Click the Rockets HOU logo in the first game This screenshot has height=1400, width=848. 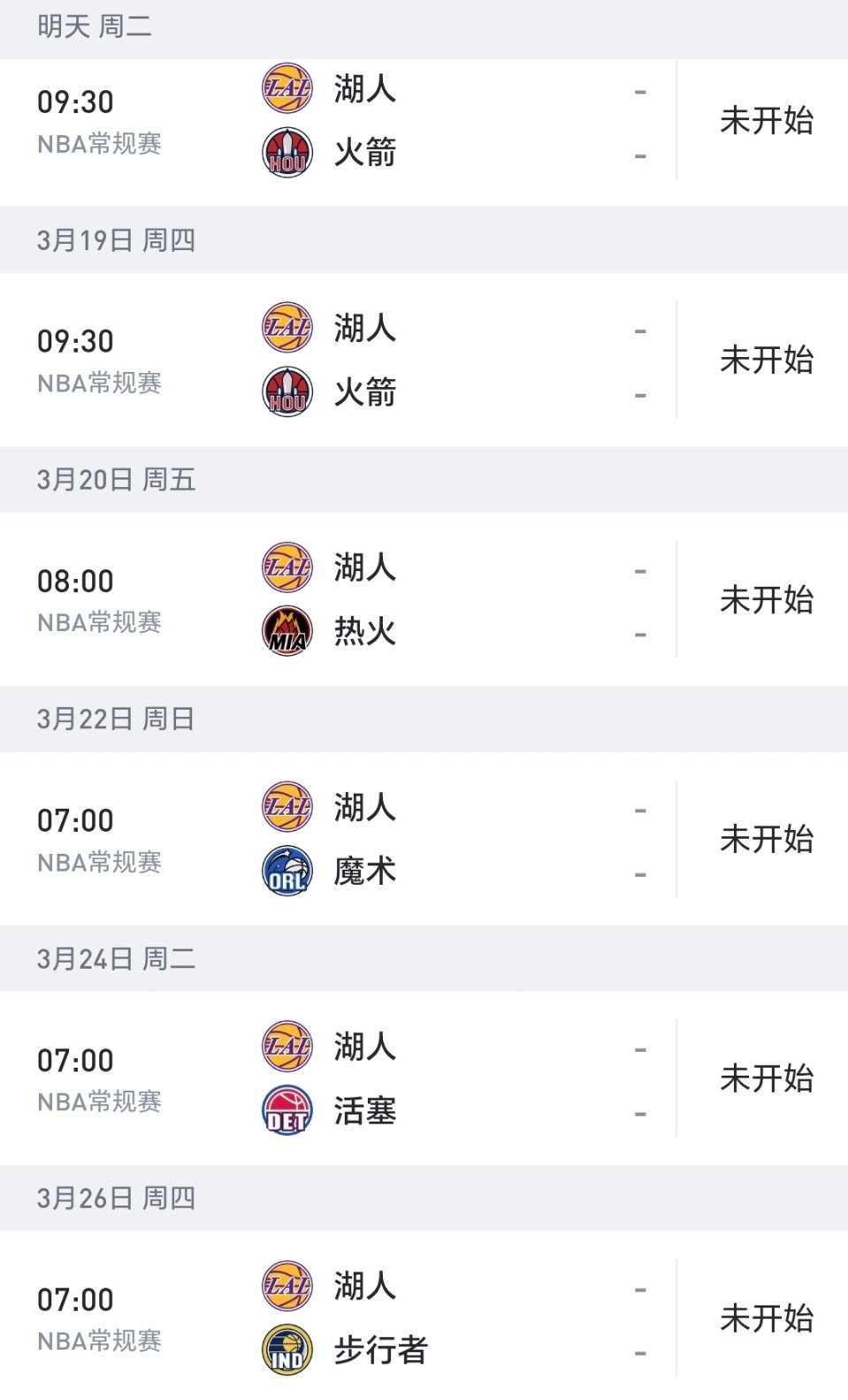pyautogui.click(x=285, y=152)
